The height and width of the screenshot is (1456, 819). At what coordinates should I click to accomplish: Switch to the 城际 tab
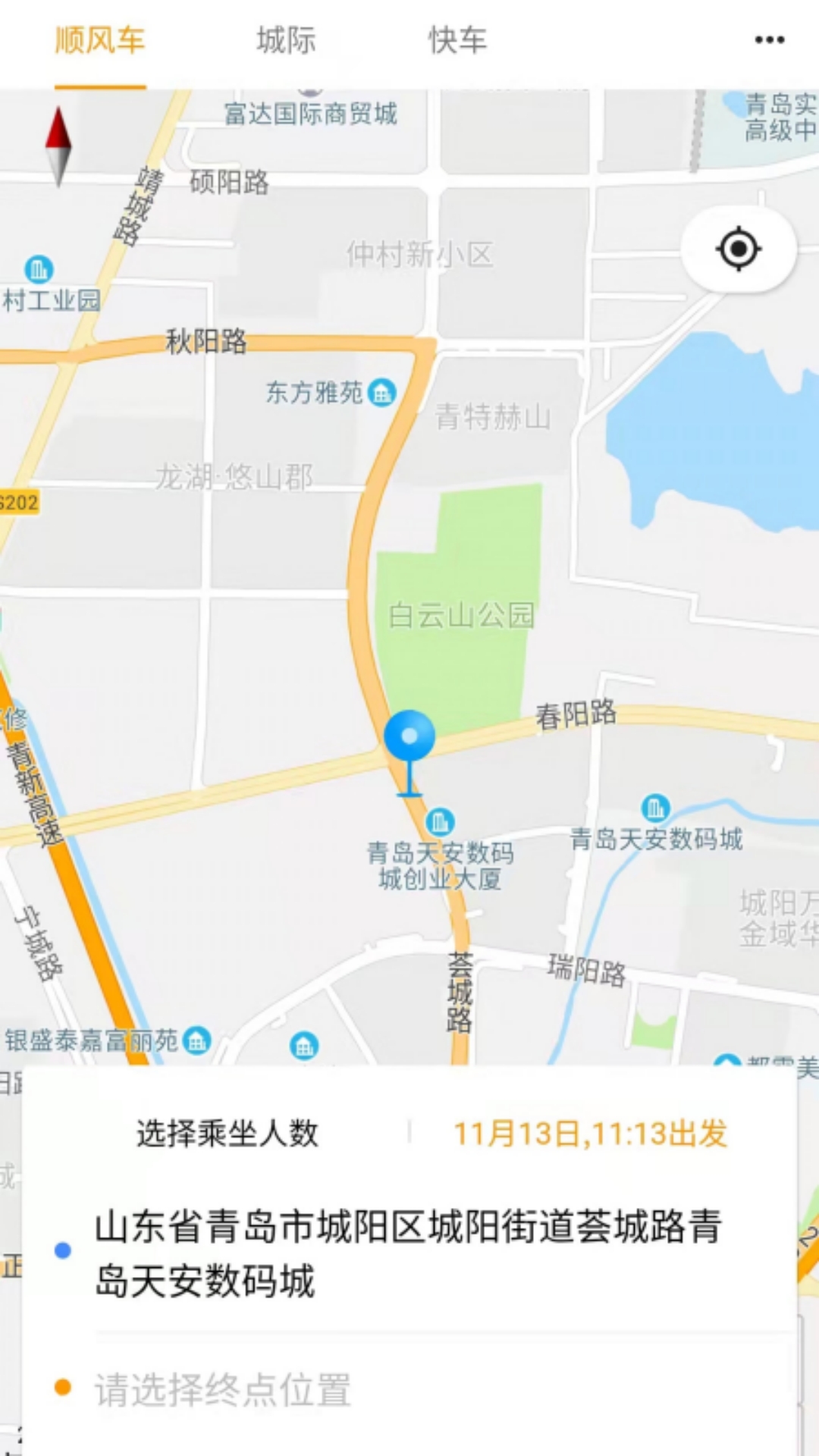click(x=286, y=40)
